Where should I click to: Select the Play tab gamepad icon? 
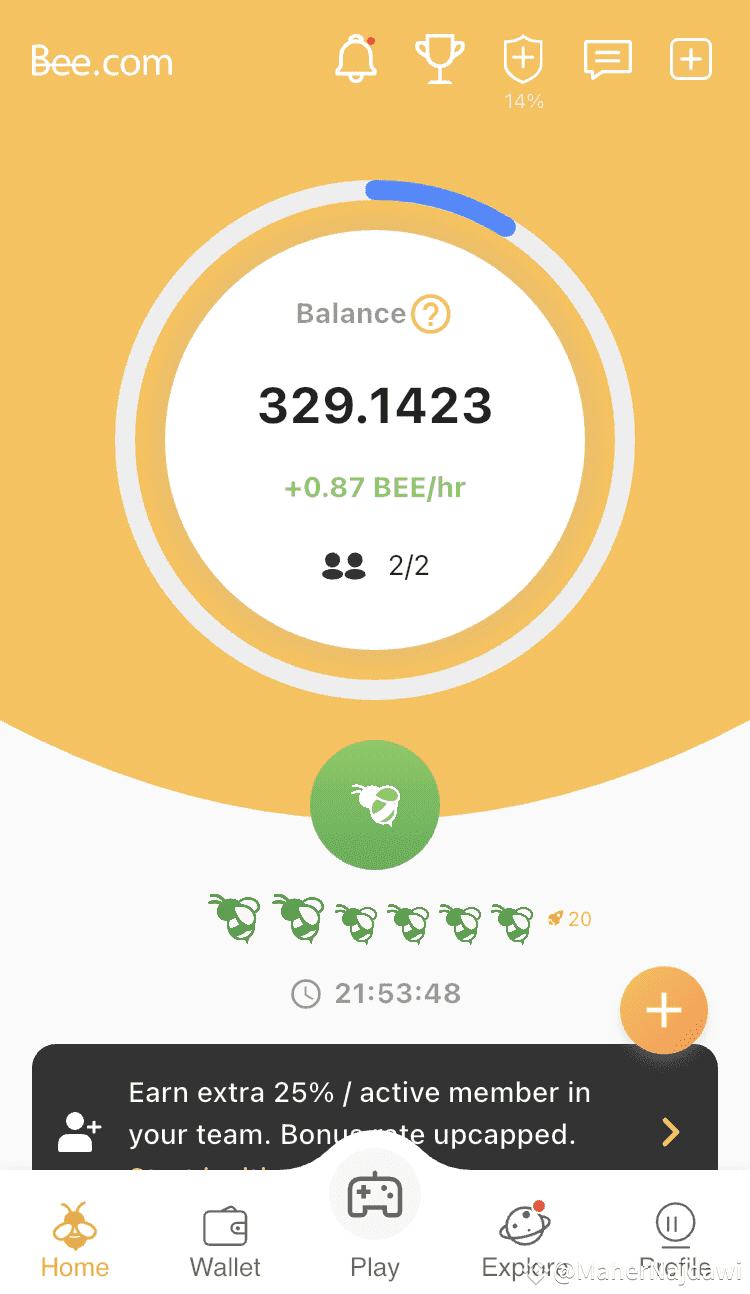tap(375, 1194)
